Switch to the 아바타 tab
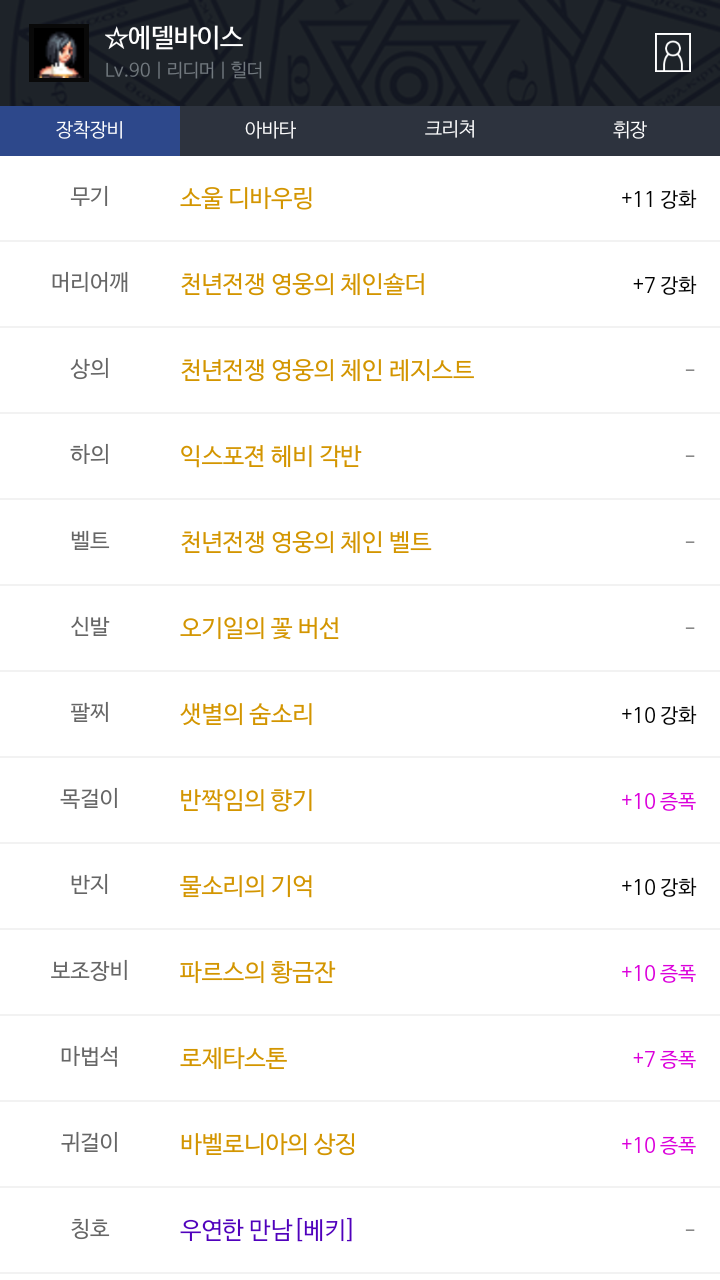This screenshot has width=720, height=1280. tap(270, 130)
